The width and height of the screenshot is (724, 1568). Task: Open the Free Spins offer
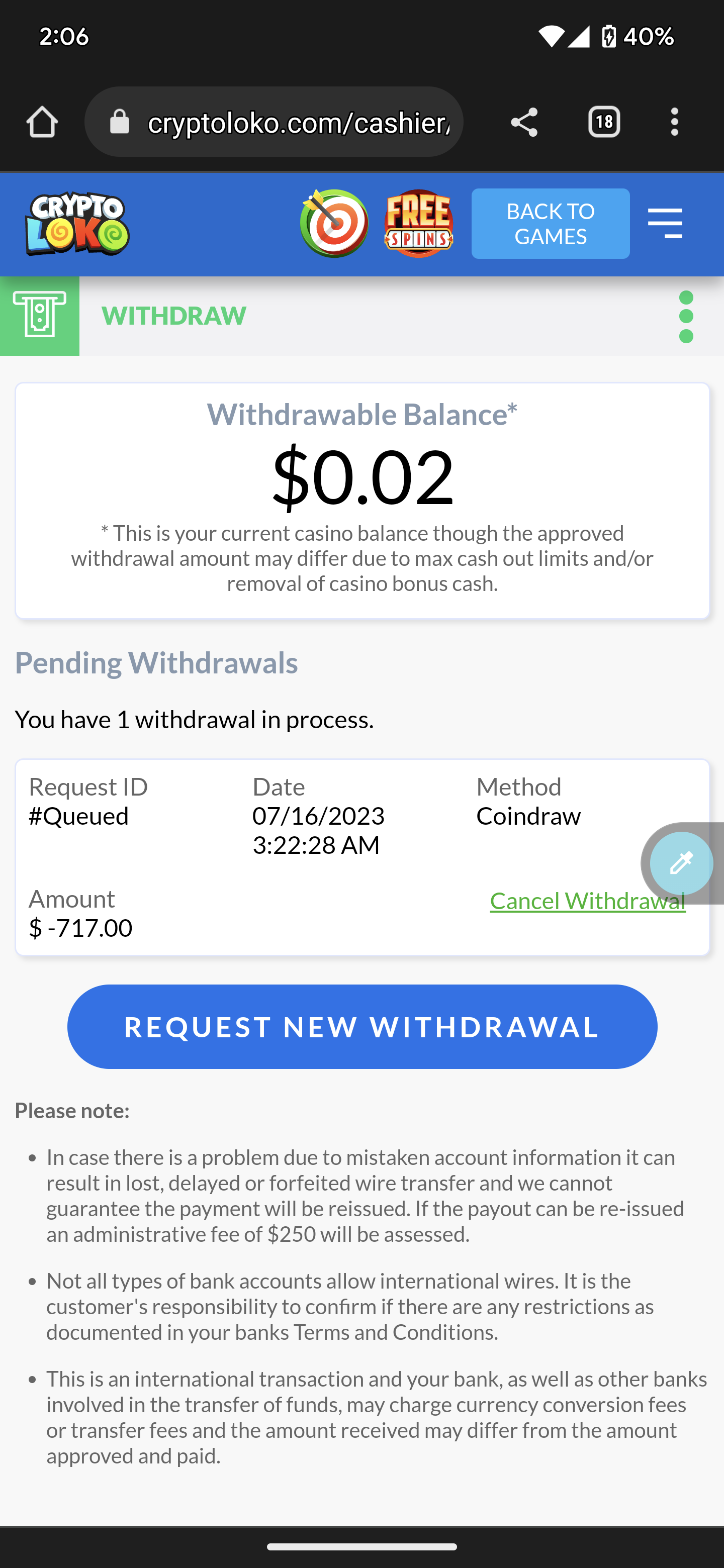coord(419,224)
